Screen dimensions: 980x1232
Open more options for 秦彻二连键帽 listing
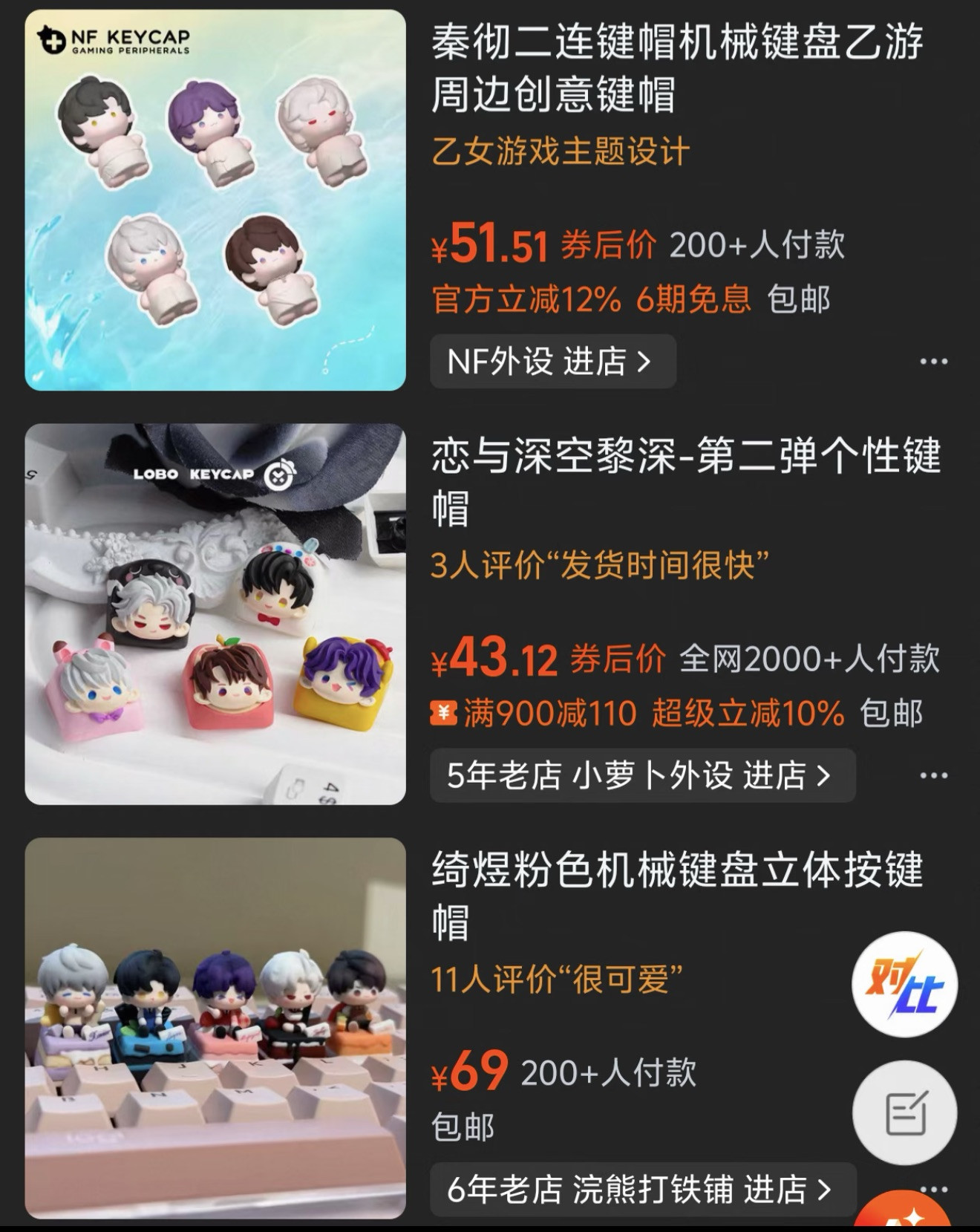point(933,362)
